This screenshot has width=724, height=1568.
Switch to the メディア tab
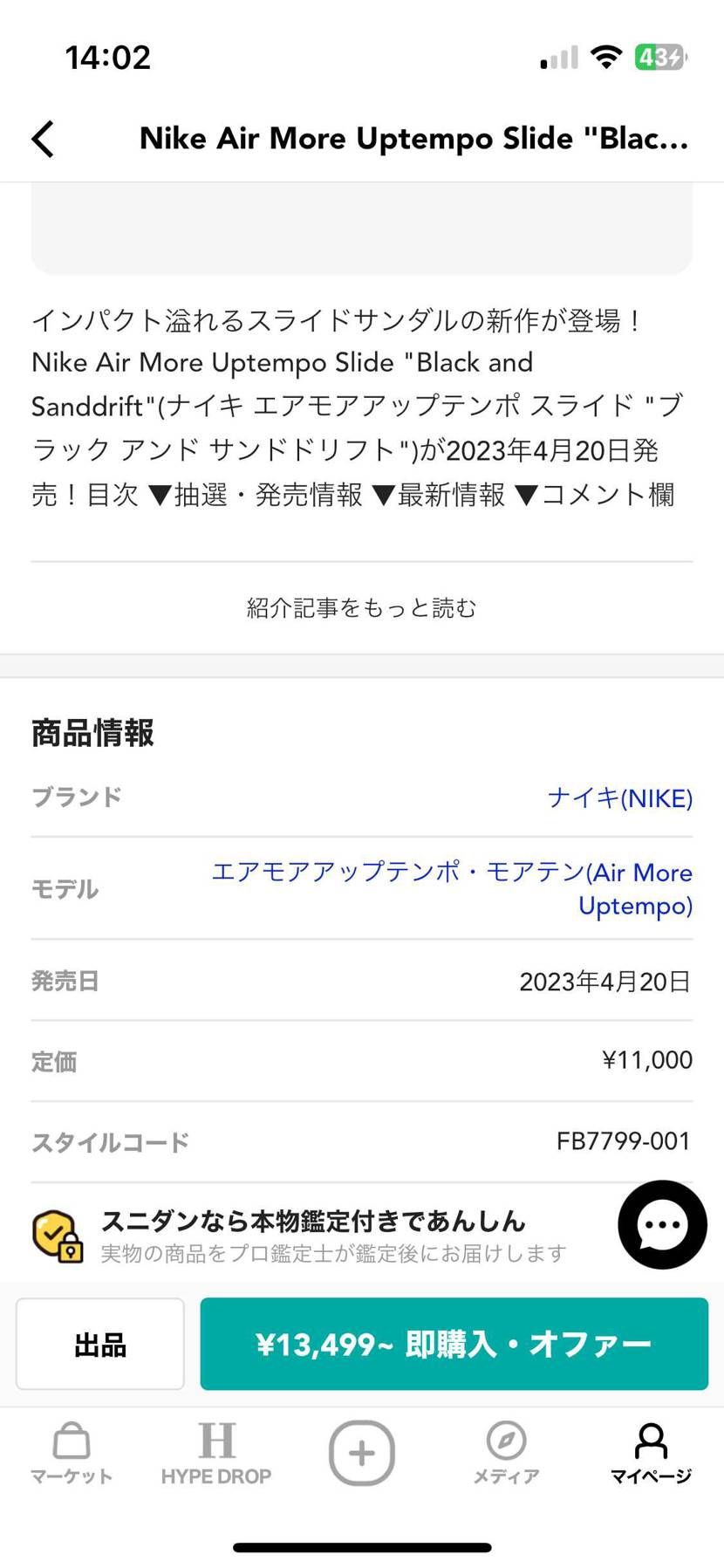506,1452
